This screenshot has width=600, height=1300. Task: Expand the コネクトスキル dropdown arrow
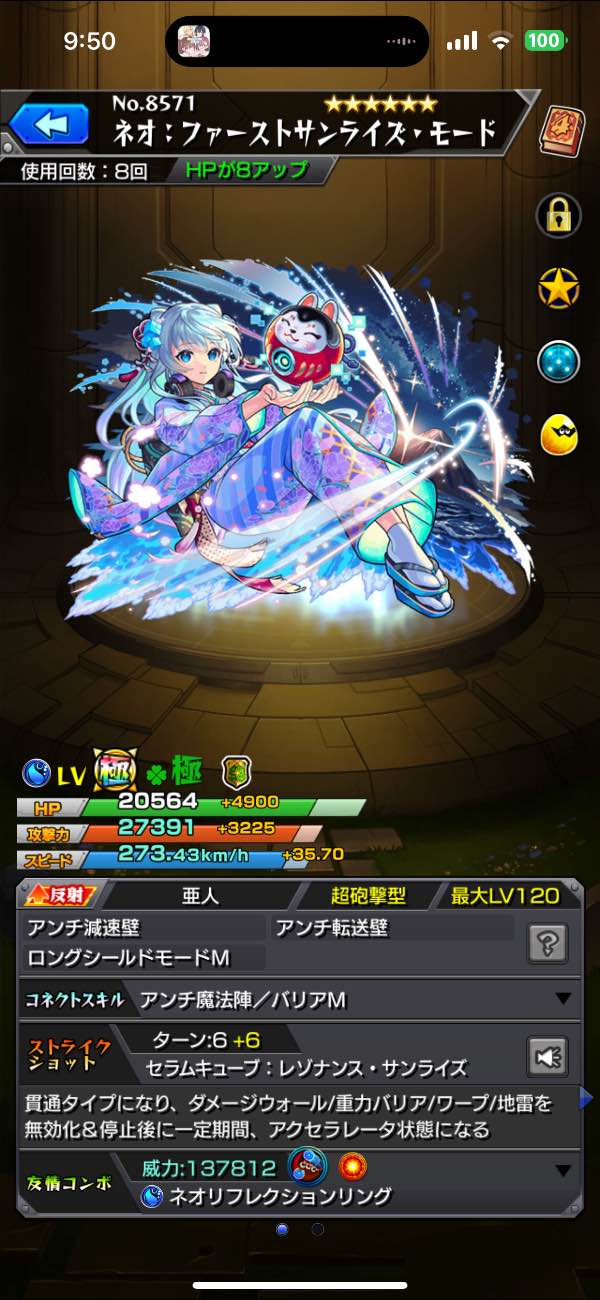click(563, 999)
